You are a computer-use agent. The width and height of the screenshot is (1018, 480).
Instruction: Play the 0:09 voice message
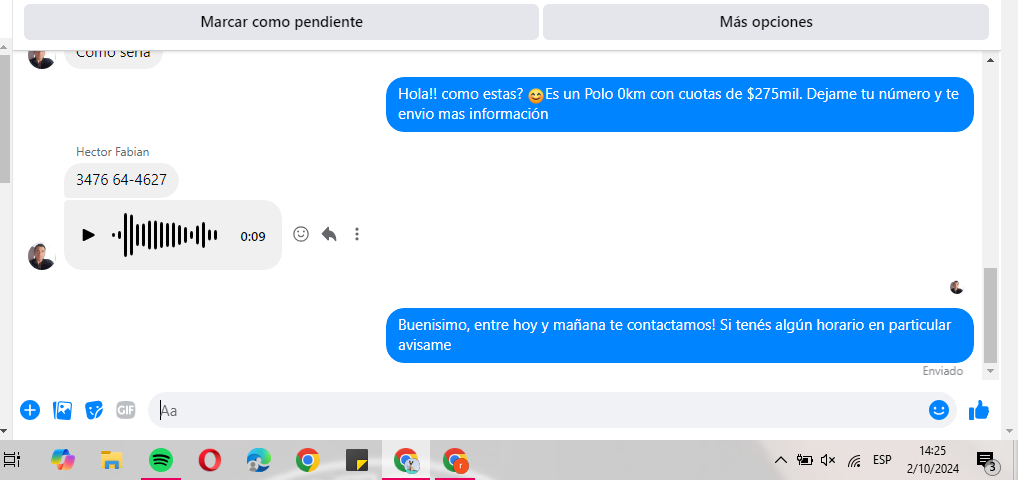(88, 235)
